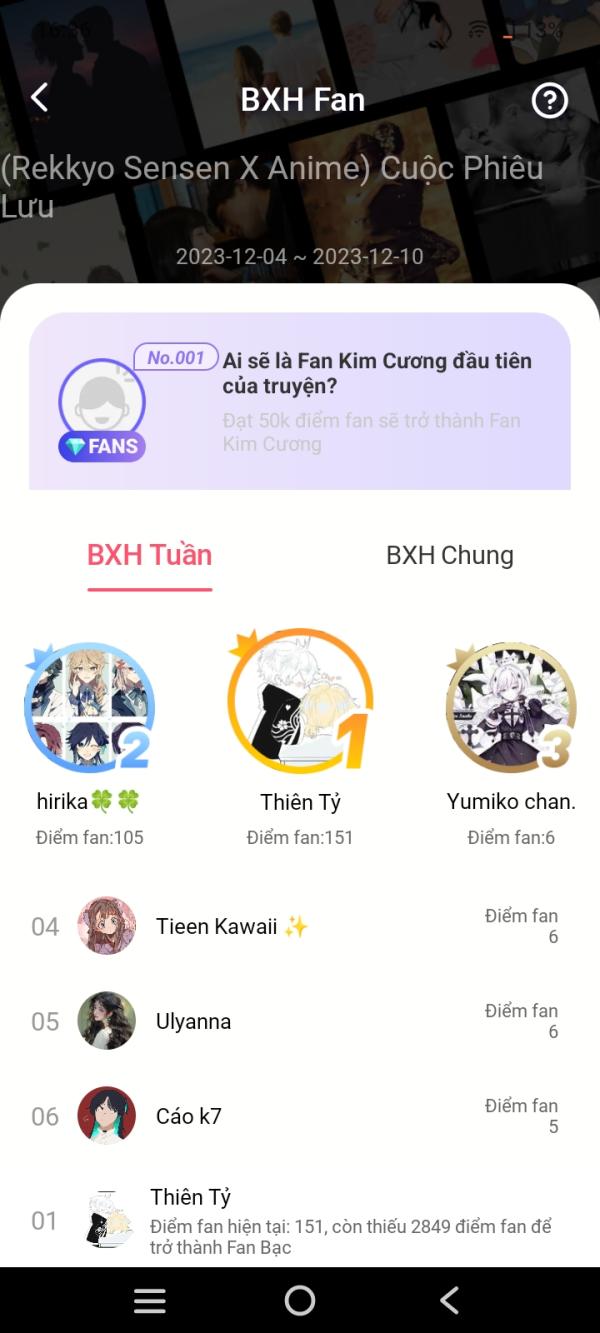
Task: Open recent apps from navigation bar
Action: pos(150,1300)
